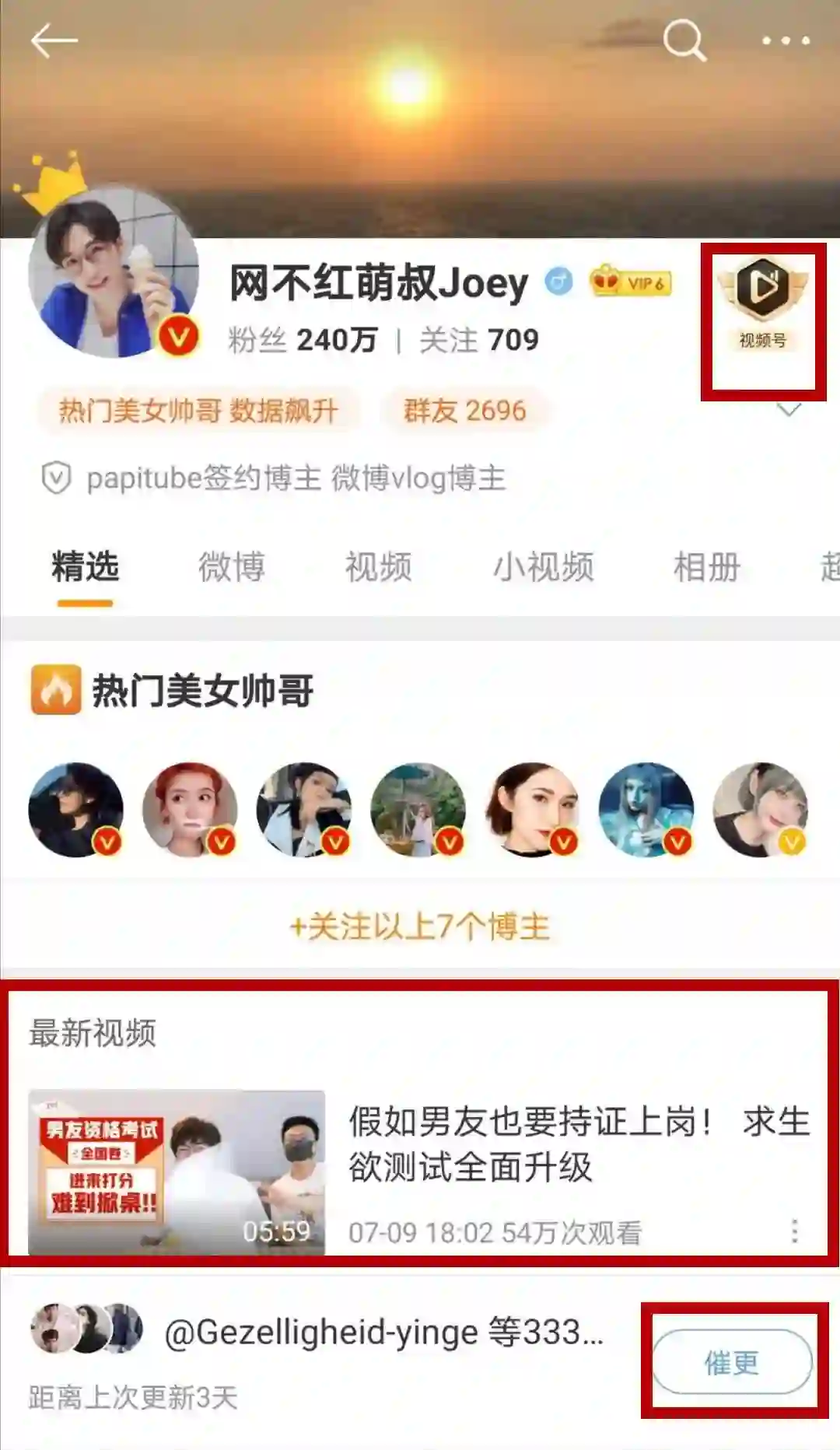Switch to the 视频 tab
Screen dimensions: 840x1450
pyautogui.click(x=378, y=566)
